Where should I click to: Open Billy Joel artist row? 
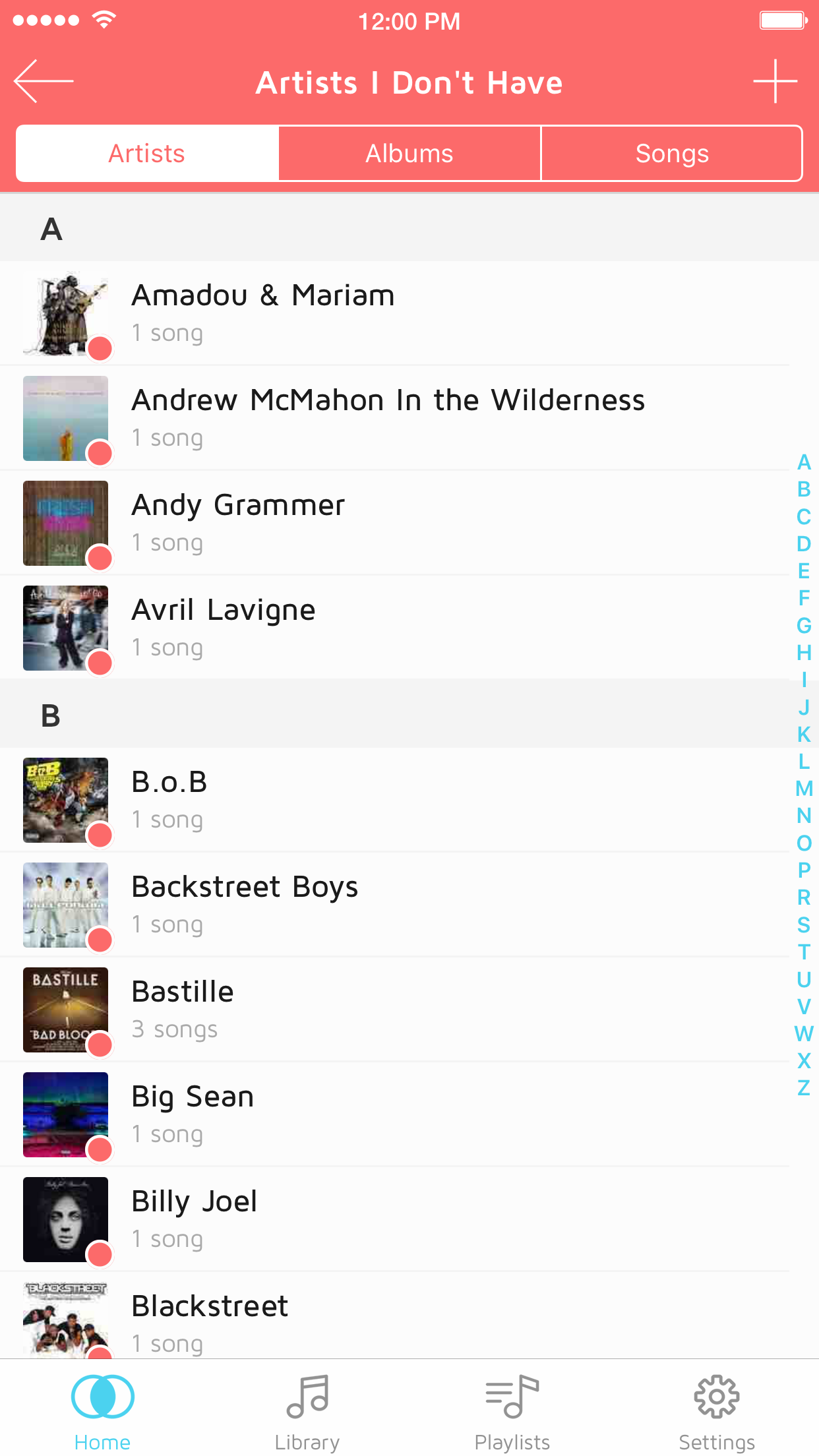pyautogui.click(x=396, y=1219)
